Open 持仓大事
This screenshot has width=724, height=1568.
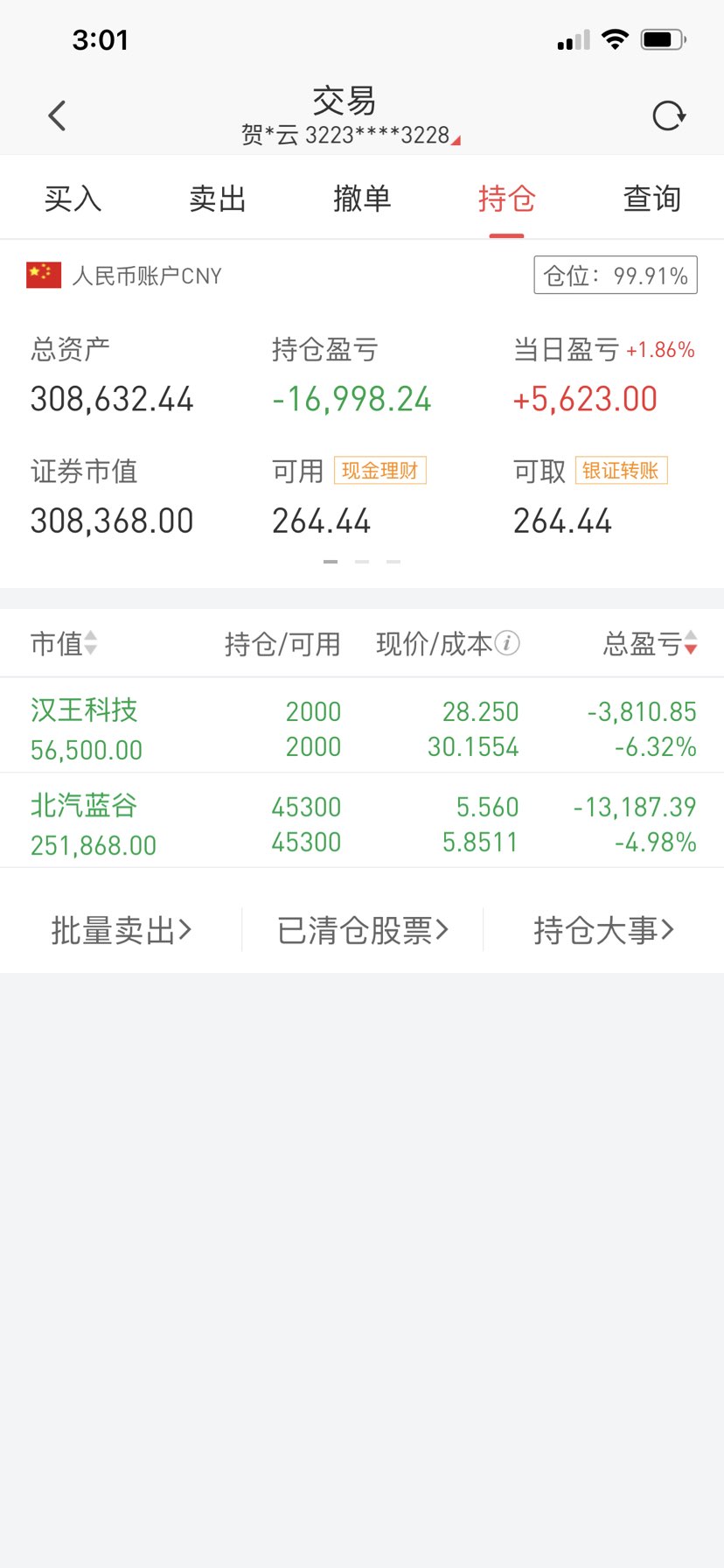coord(603,930)
